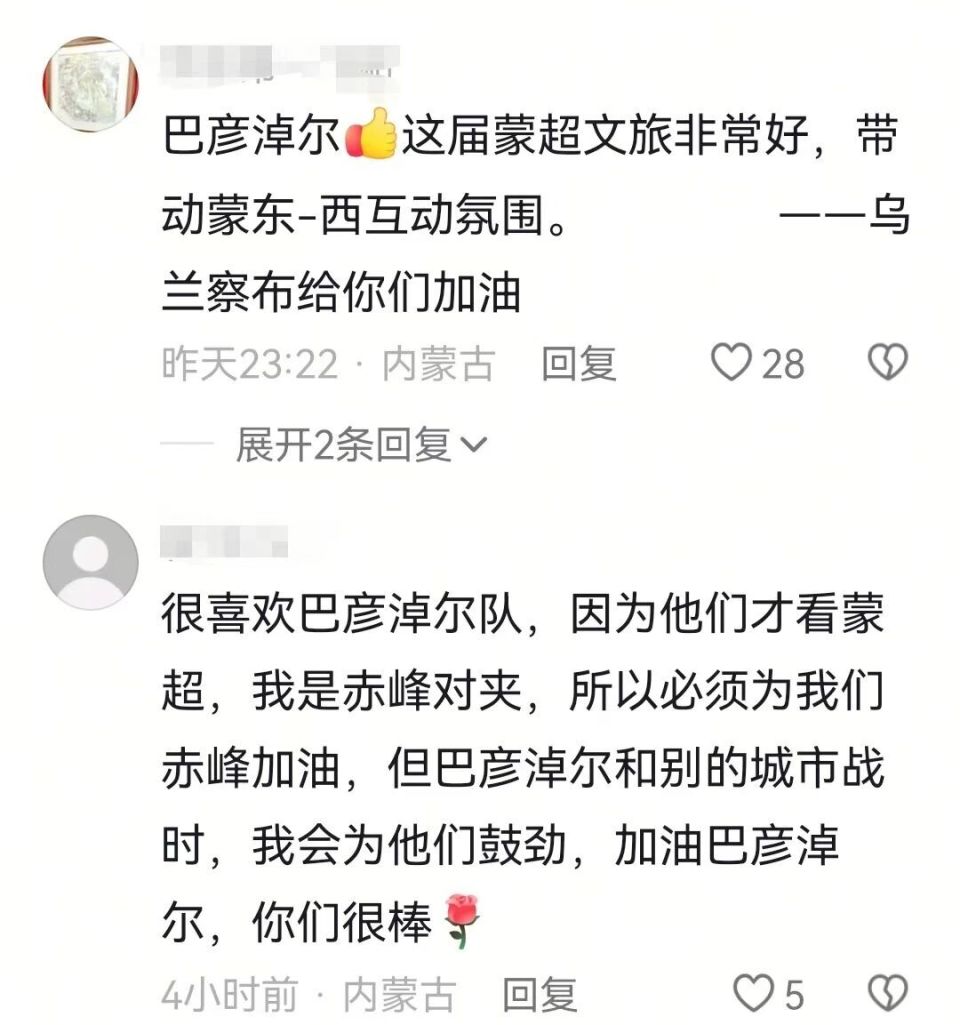The width and height of the screenshot is (960, 1025).
Task: Dislike the comment posted 4小时前
Action: click(886, 993)
